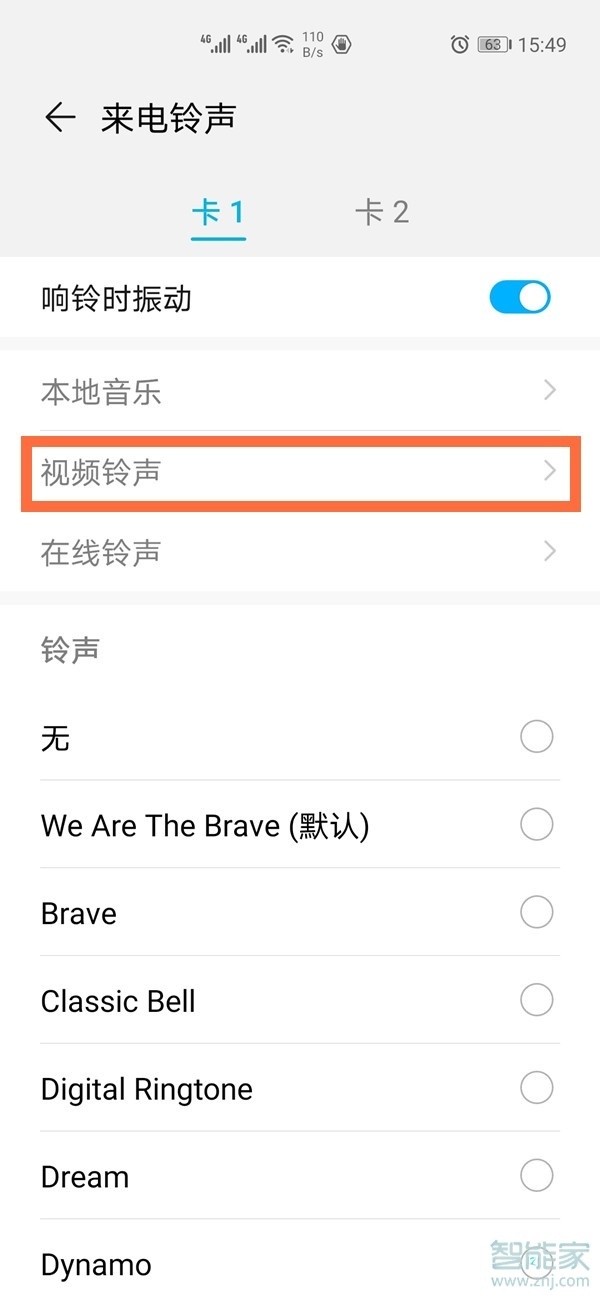Screen dimensions: 600x1300
Task: Select the Dream ringtone
Action: [x=536, y=1176]
